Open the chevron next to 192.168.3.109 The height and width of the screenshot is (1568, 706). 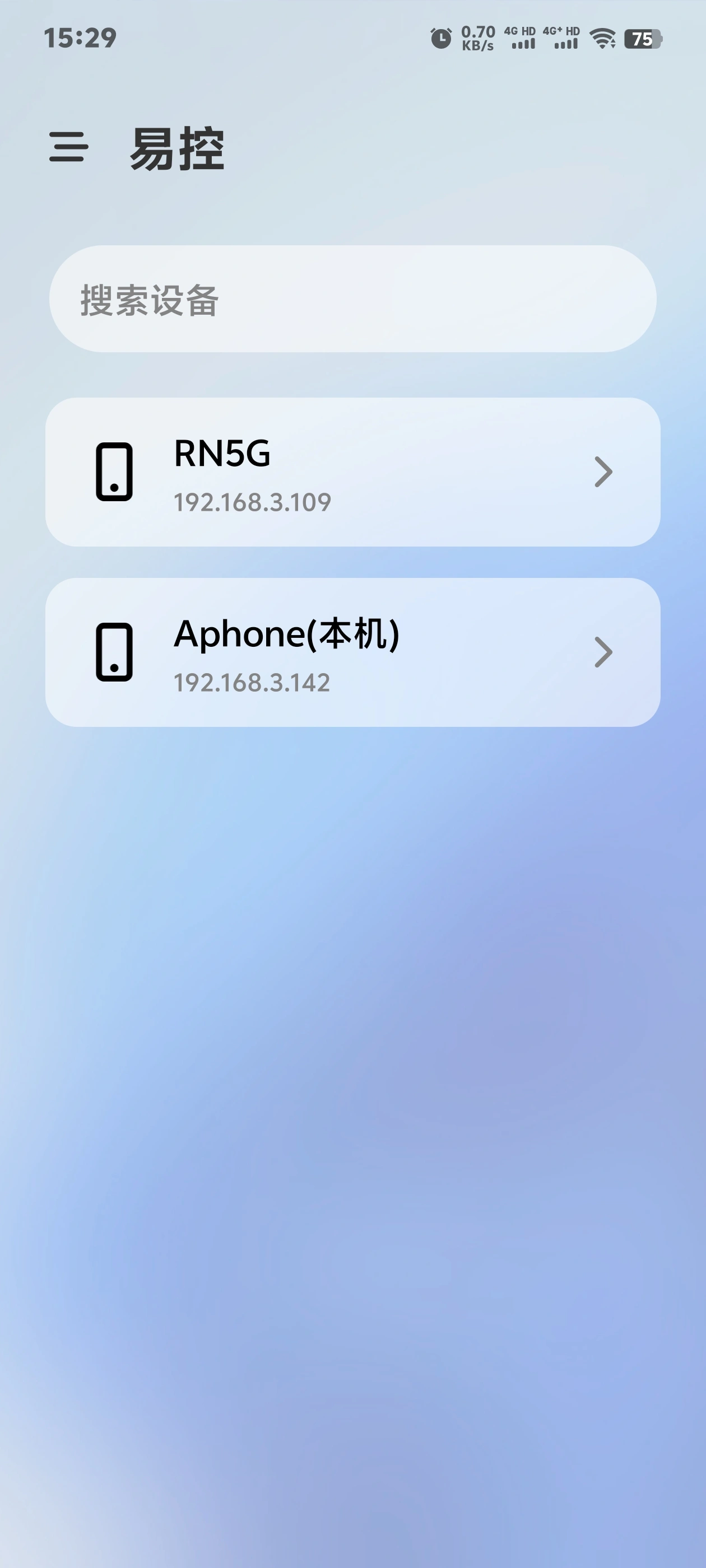coord(603,472)
